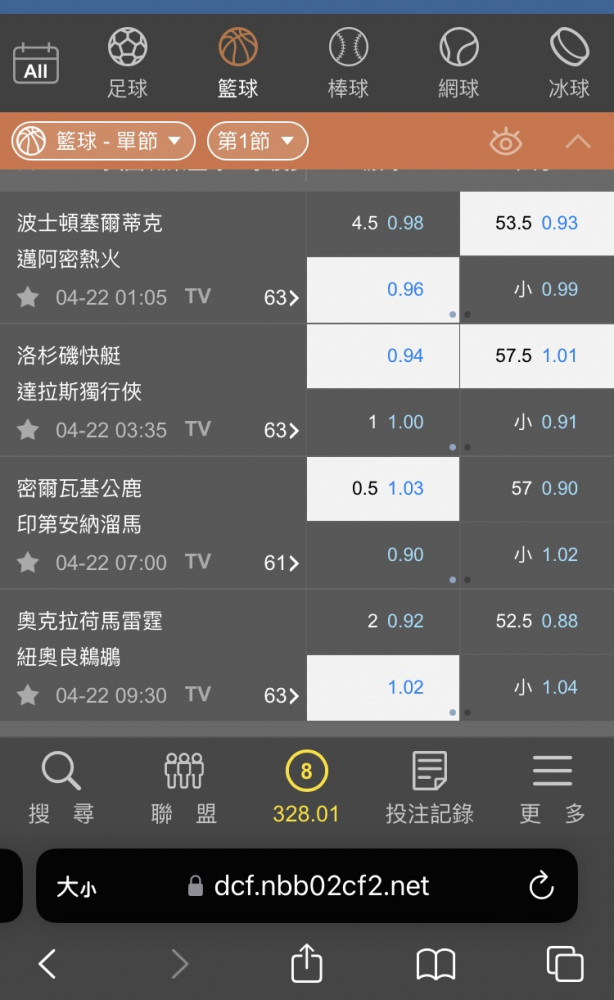This screenshot has width=614, height=1000.
Task: Collapse the orange filter bar chevron
Action: [578, 141]
